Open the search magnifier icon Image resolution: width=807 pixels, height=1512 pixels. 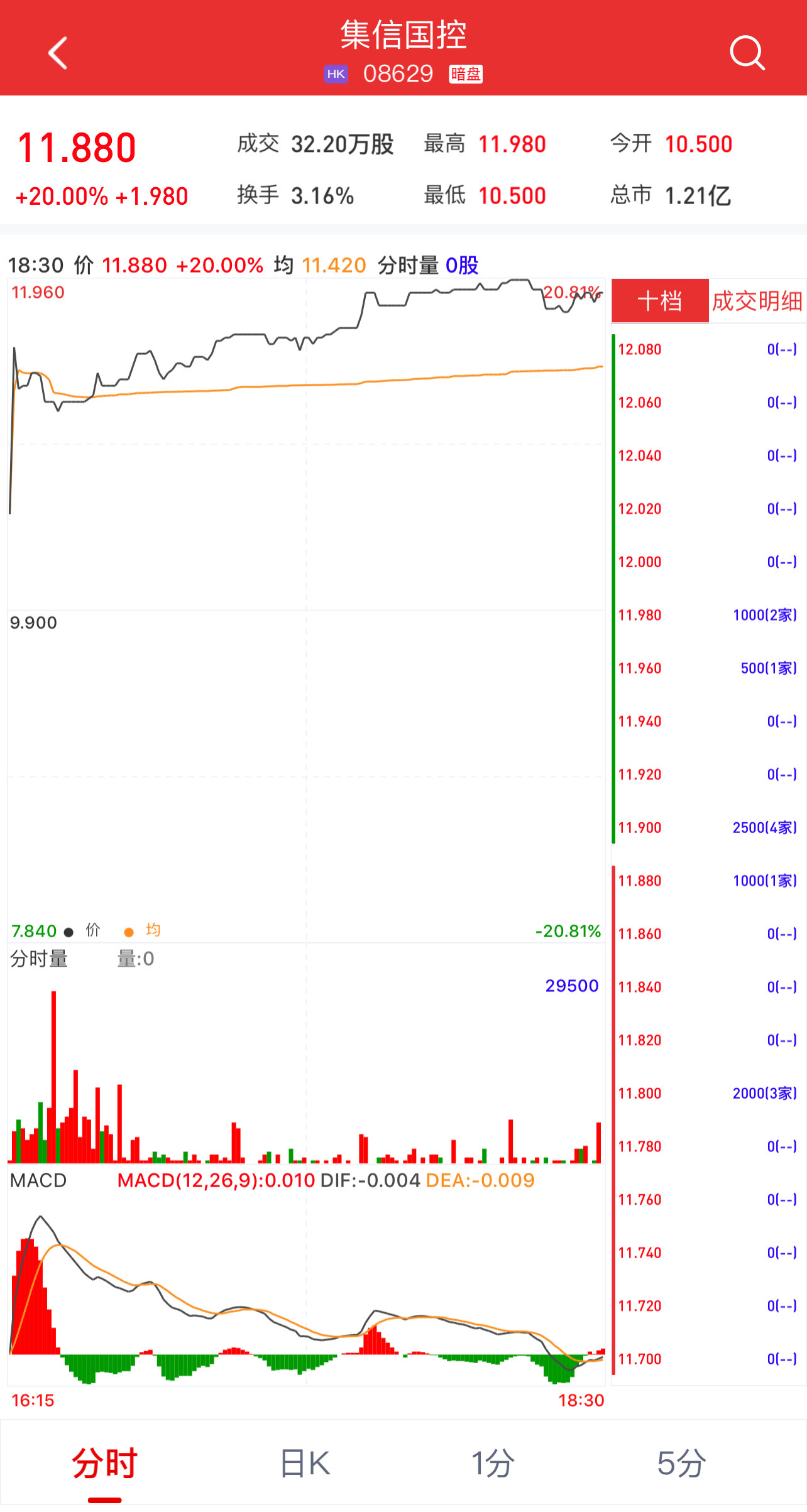click(747, 53)
